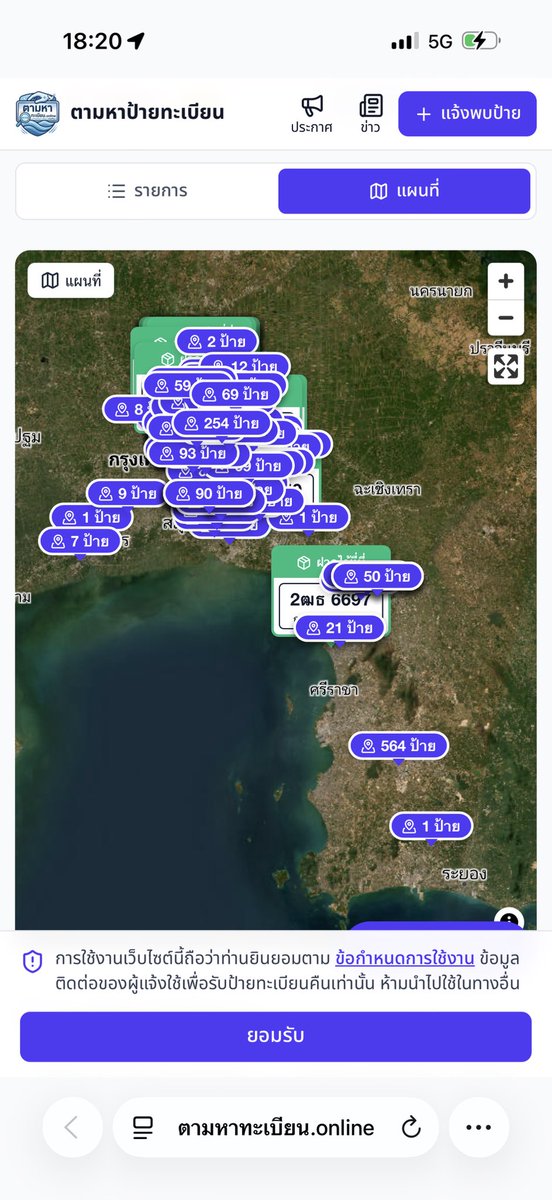Image resolution: width=552 pixels, height=1200 pixels.
Task: Open the 254 ป้าย map cluster
Action: (221, 423)
